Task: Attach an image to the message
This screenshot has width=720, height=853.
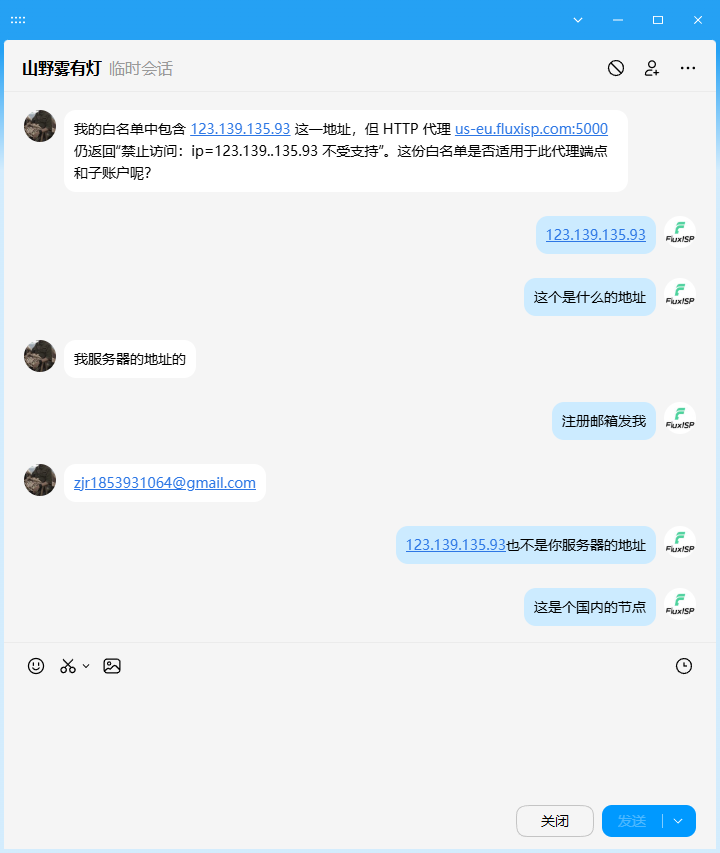Action: tap(112, 666)
